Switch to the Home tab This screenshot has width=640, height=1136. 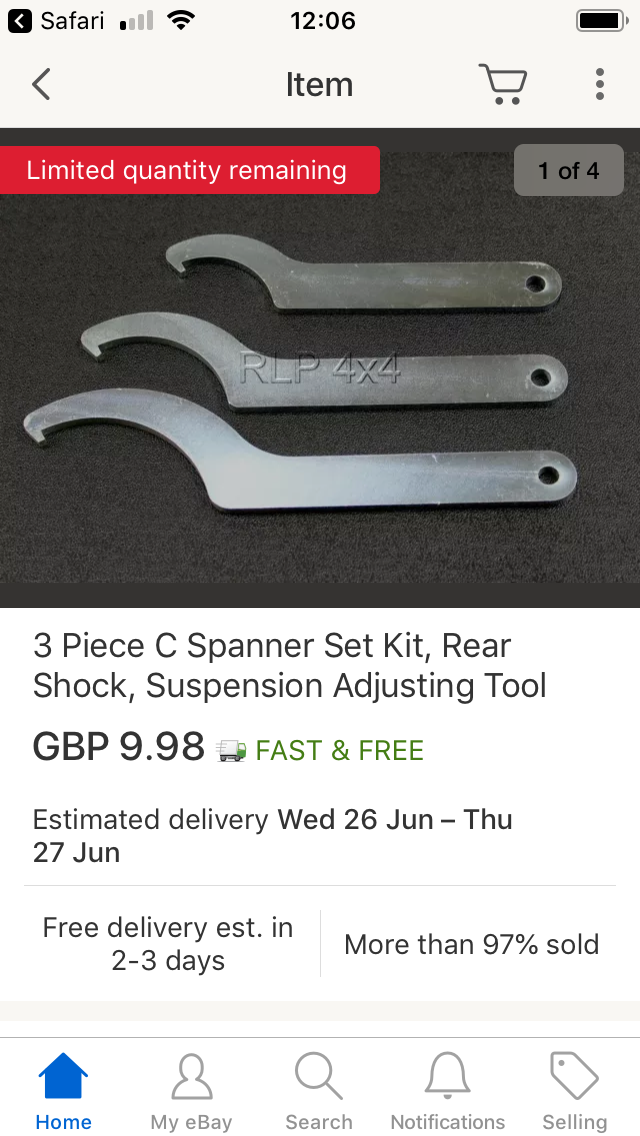(63, 1092)
